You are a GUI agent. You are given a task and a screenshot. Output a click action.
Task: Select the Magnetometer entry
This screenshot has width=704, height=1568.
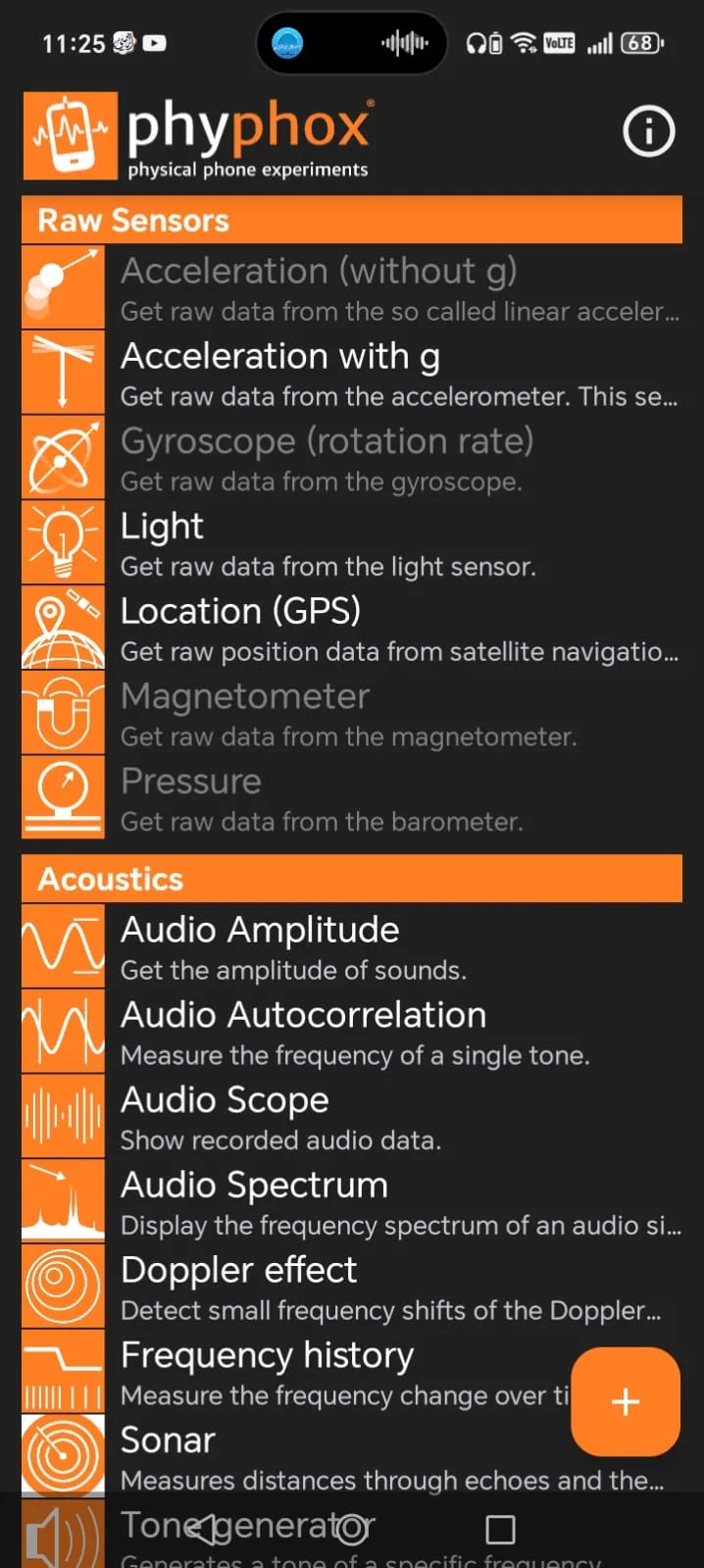point(352,713)
